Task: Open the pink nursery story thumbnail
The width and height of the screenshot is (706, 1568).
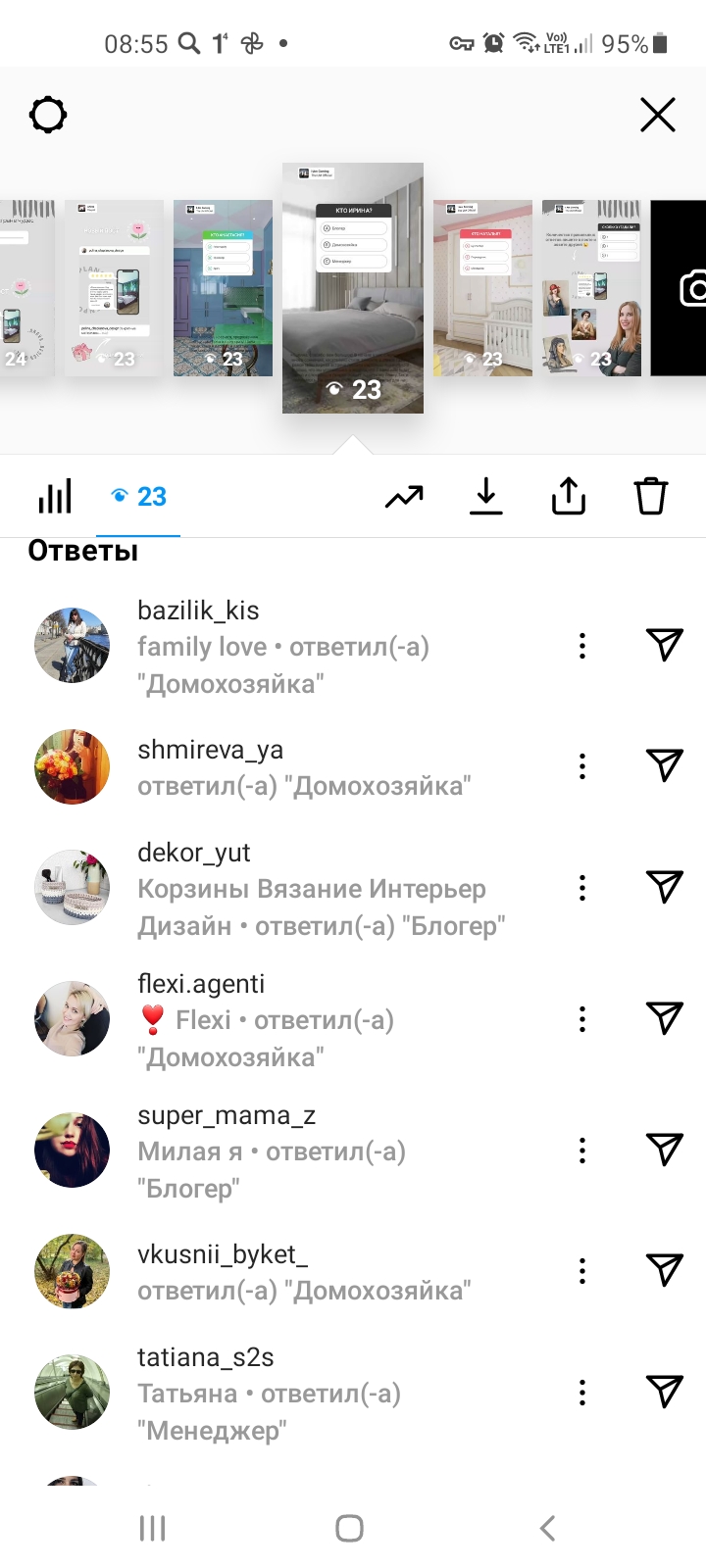Action: coord(482,288)
